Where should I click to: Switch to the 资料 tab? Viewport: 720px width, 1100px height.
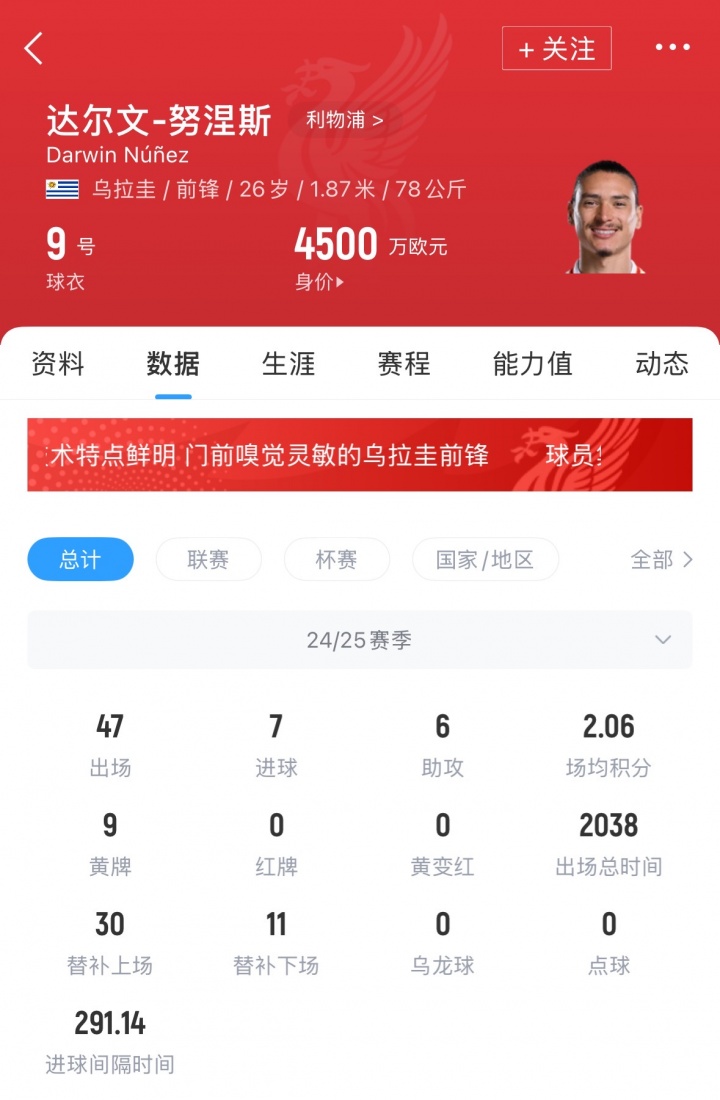coord(58,364)
